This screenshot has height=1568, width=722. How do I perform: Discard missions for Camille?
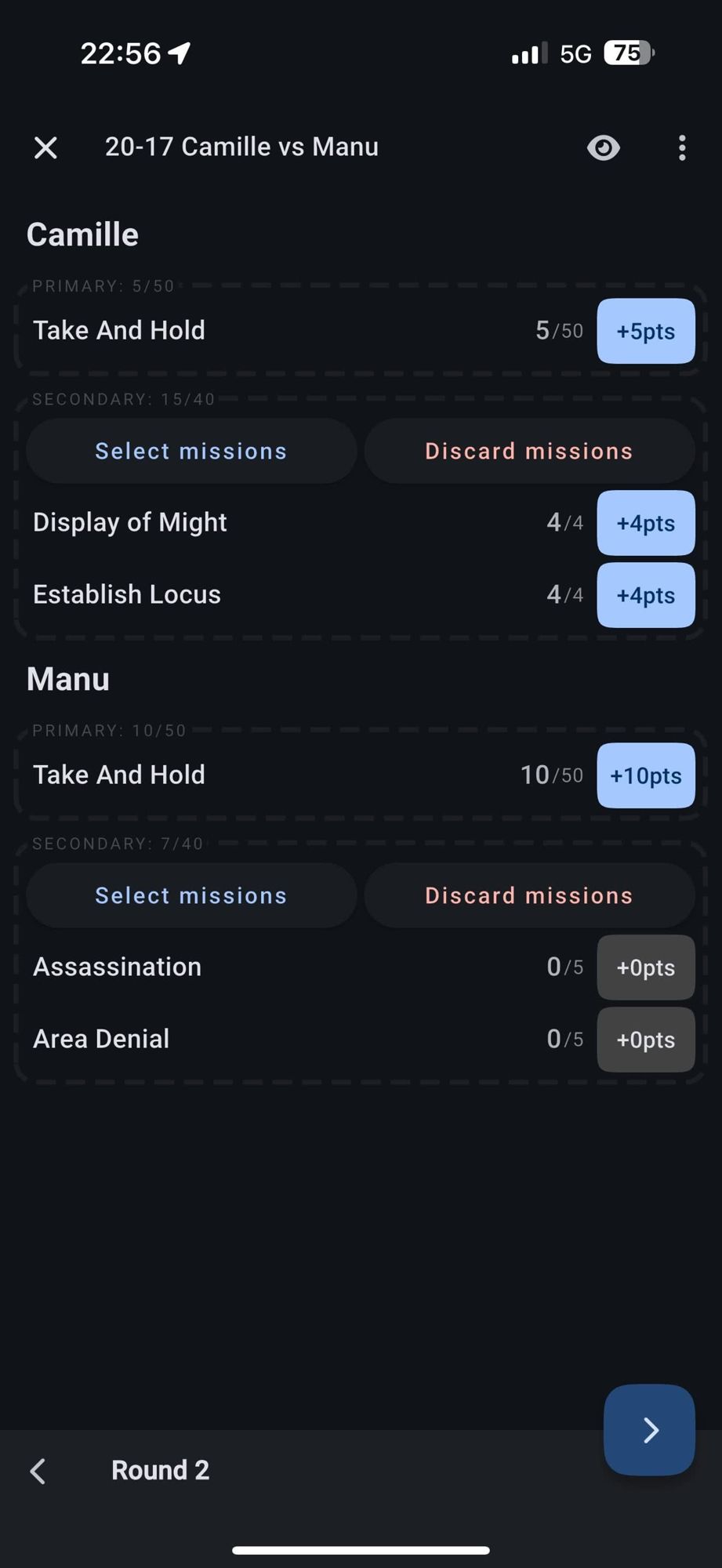[529, 451]
